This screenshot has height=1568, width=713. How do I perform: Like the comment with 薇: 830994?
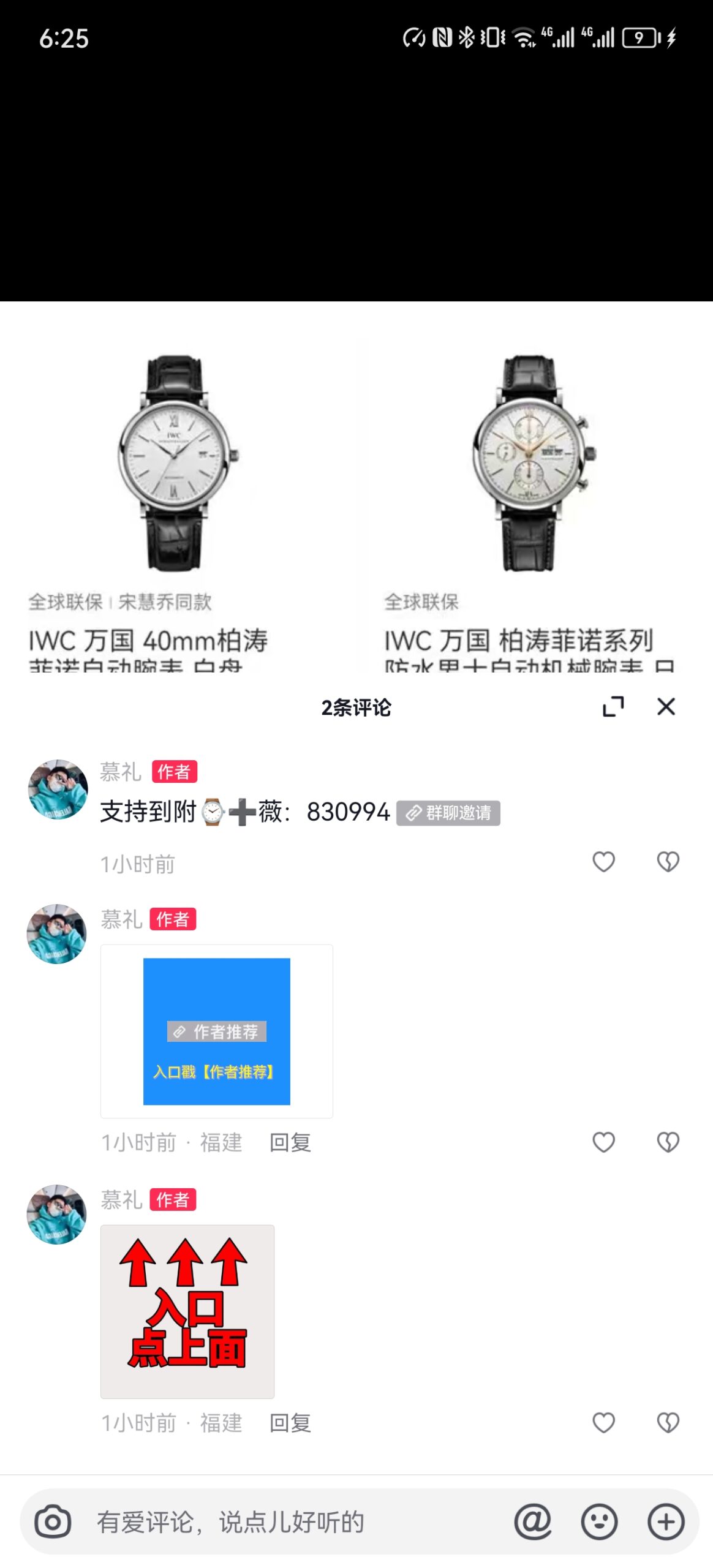click(x=603, y=862)
